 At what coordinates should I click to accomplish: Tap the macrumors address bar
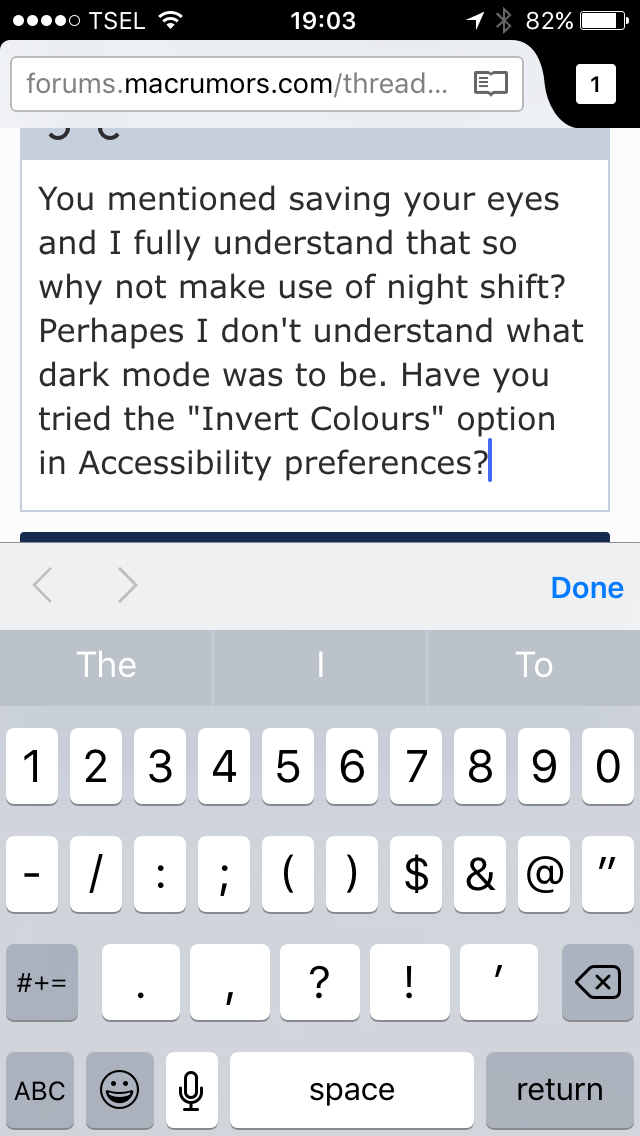point(240,84)
